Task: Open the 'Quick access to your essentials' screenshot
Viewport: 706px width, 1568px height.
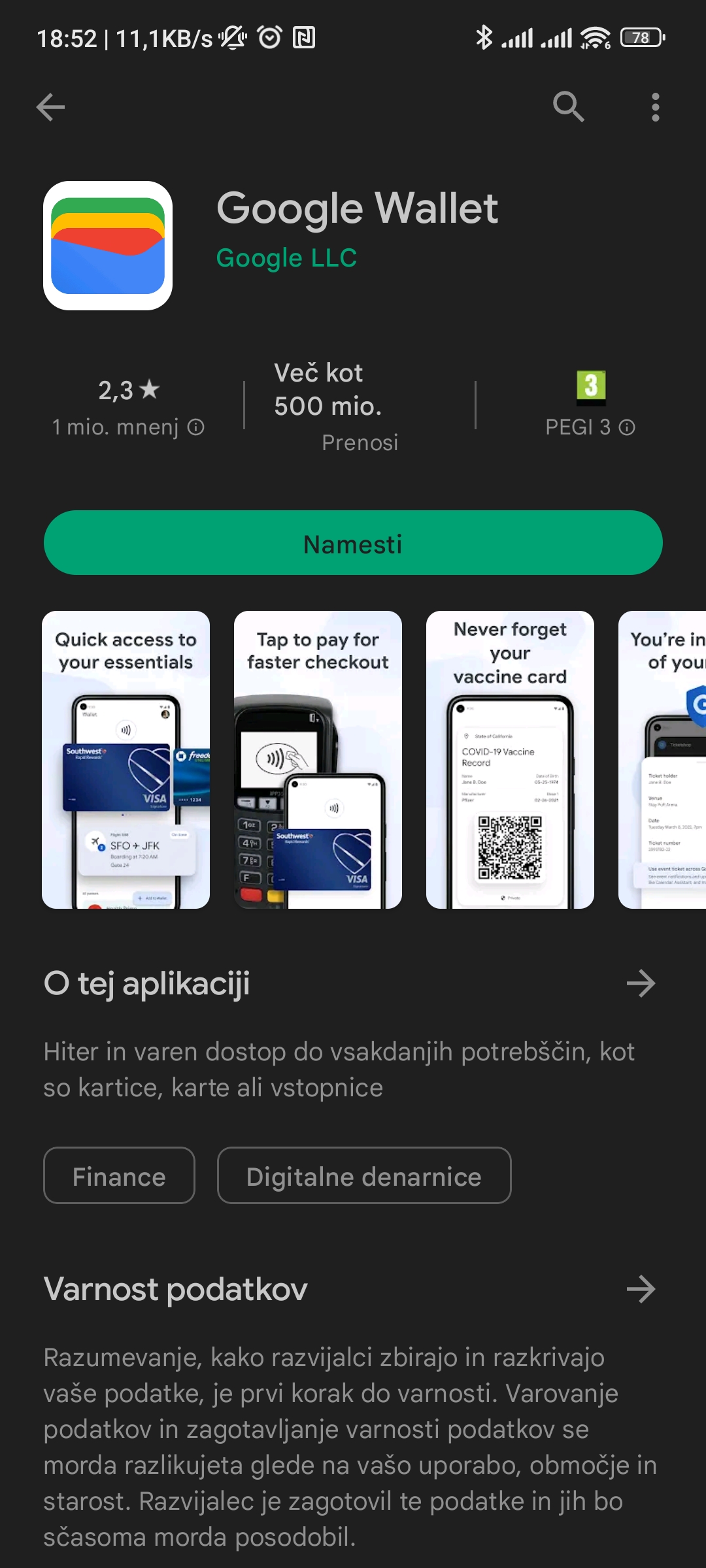Action: point(126,760)
